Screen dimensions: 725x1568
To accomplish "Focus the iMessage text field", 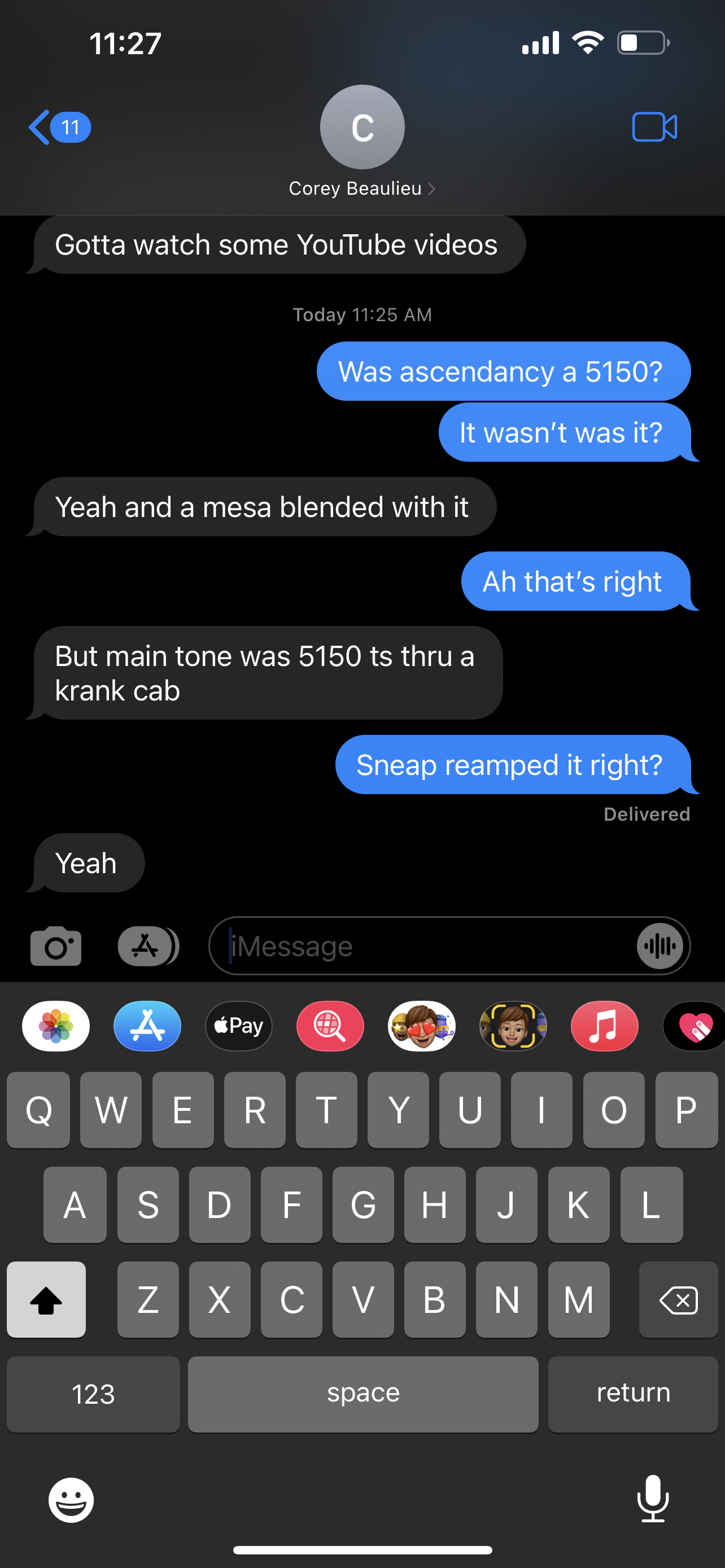I will point(426,946).
